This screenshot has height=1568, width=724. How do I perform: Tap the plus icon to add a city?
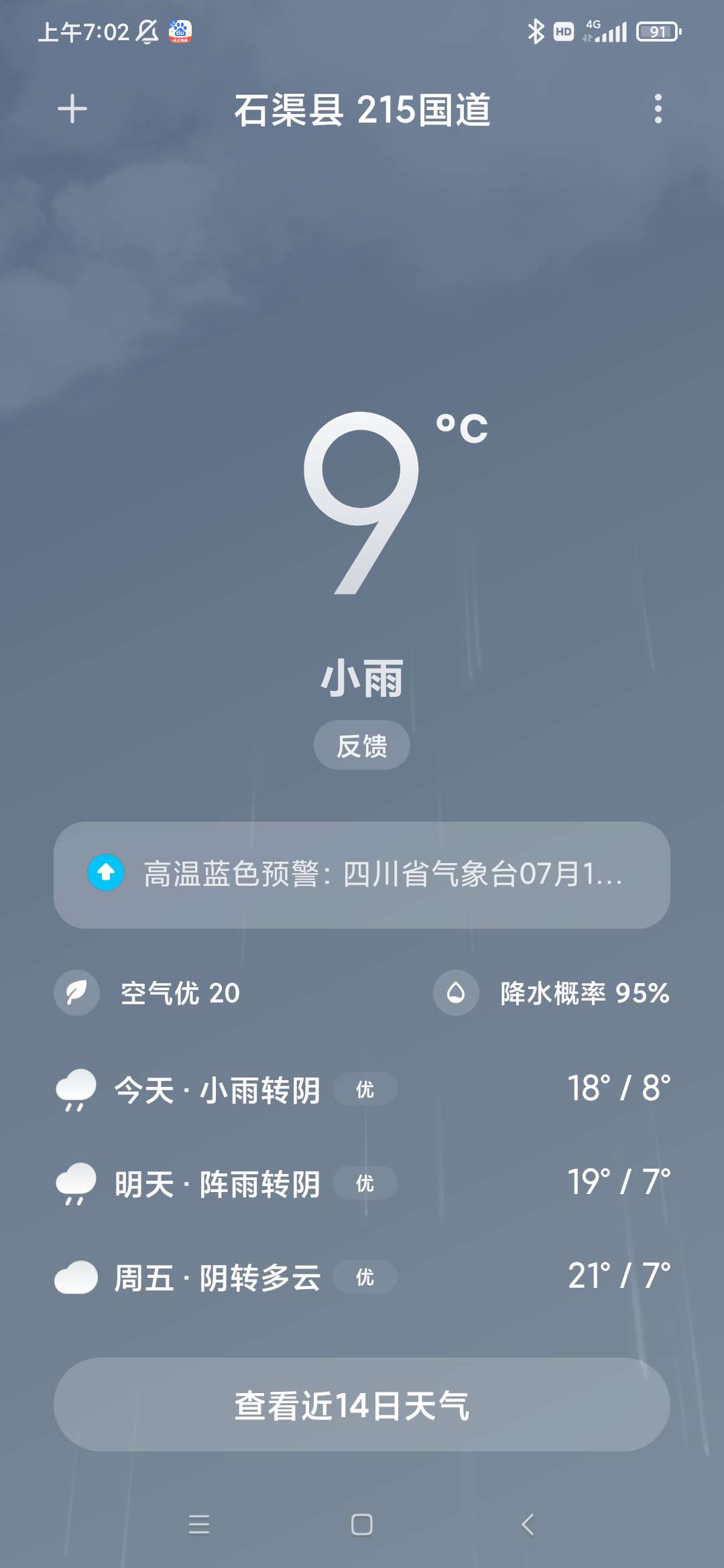pyautogui.click(x=72, y=111)
